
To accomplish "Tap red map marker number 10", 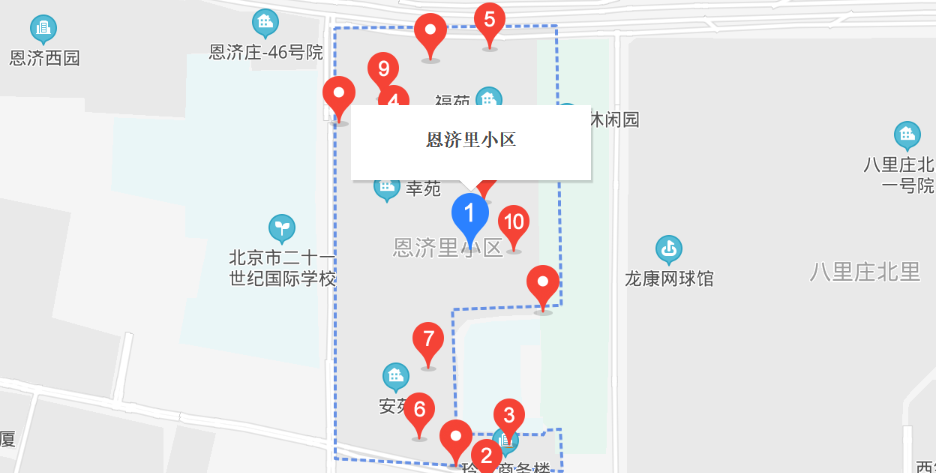I will 514,222.
